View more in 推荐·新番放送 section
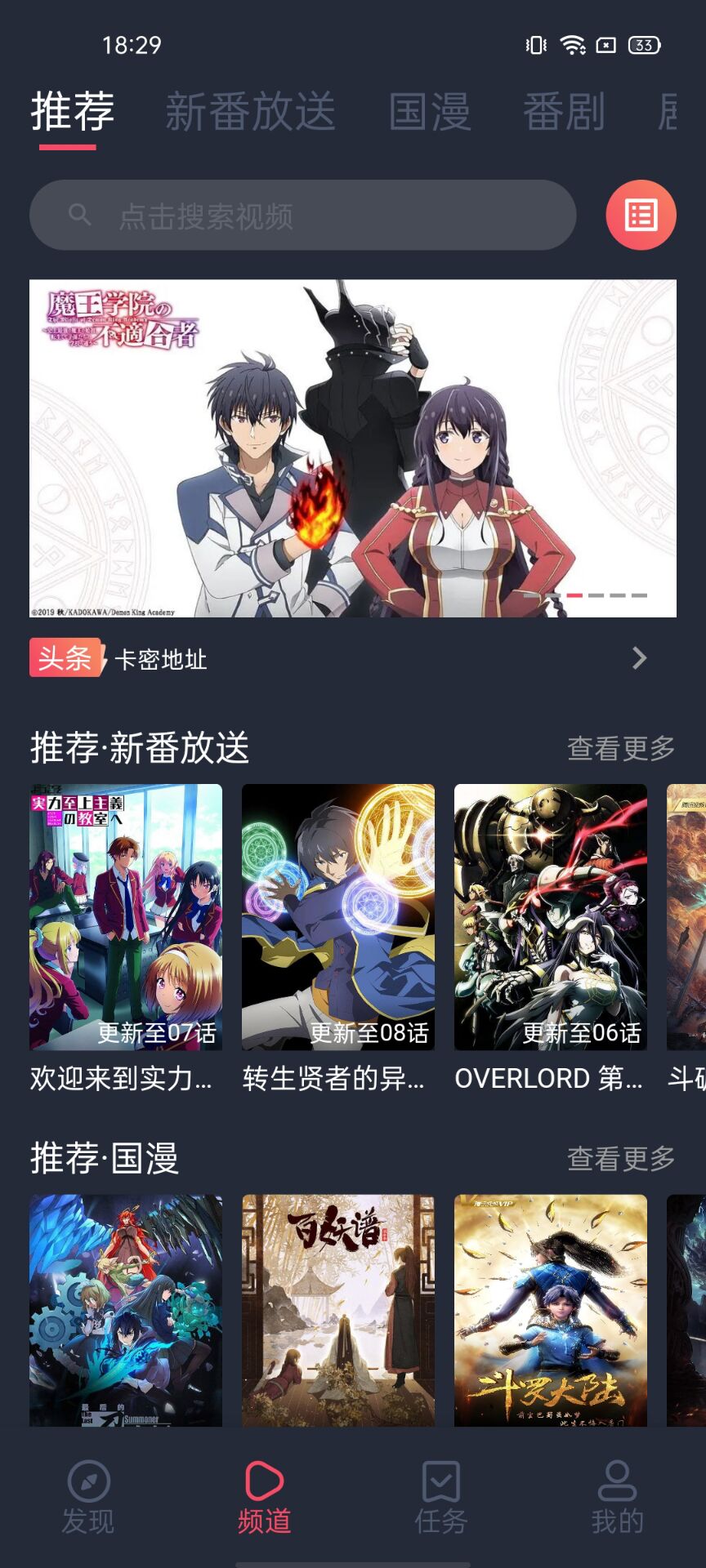 pyautogui.click(x=621, y=747)
